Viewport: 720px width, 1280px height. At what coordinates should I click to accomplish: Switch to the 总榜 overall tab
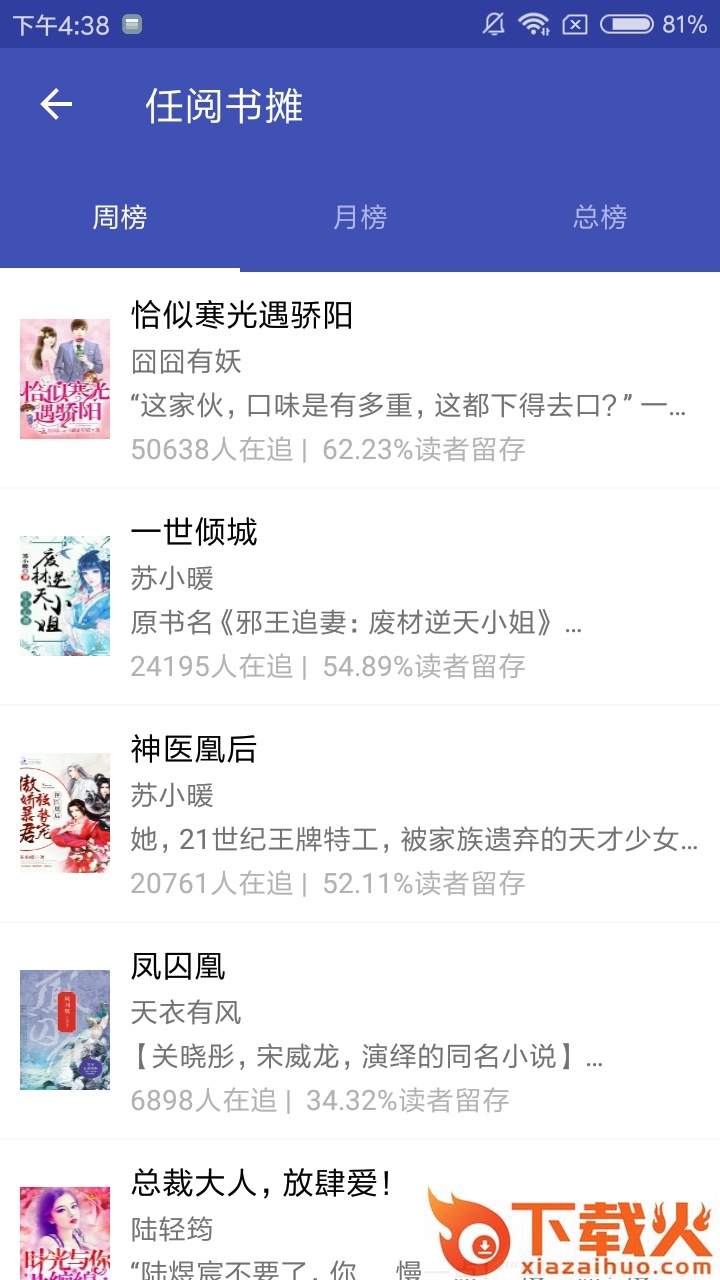coord(600,217)
